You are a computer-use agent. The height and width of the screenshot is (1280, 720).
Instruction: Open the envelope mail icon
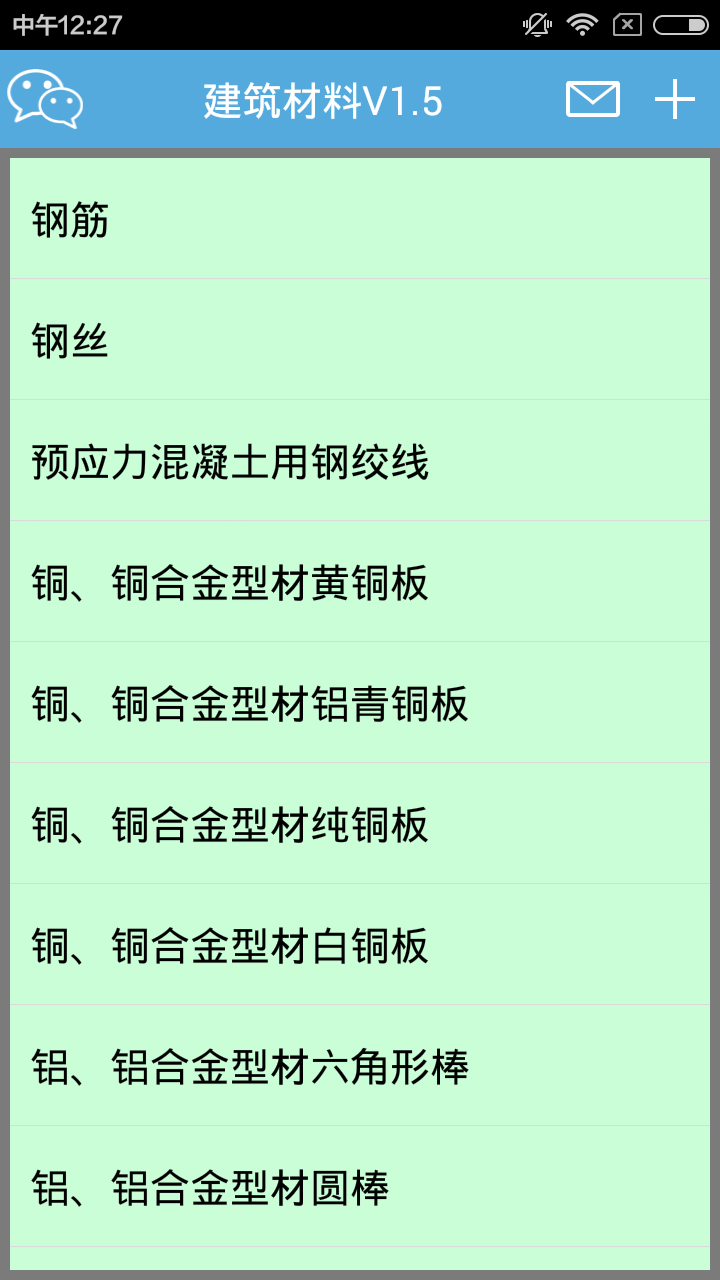(x=592, y=98)
